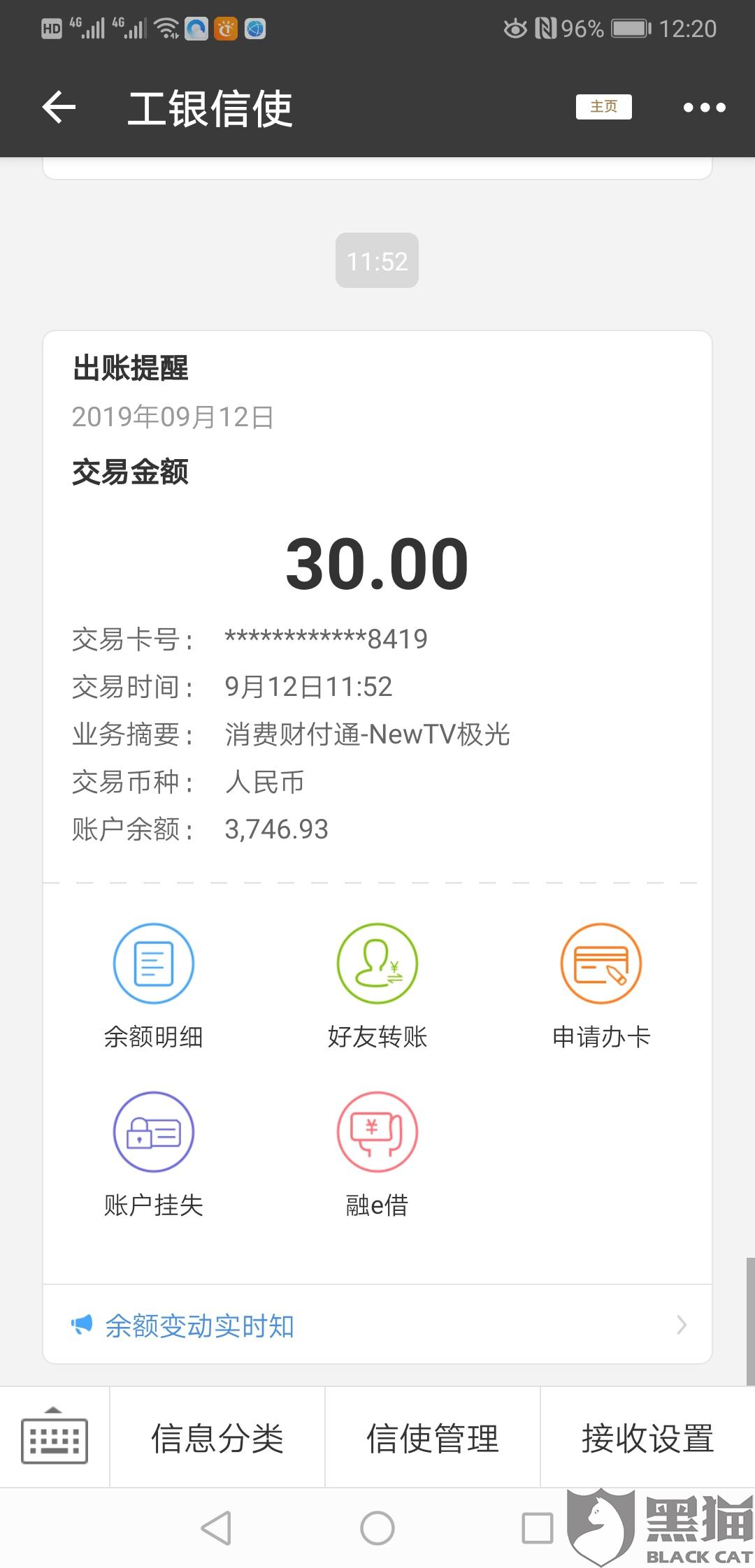This screenshot has width=755, height=1568.
Task: Open 余额变动实时知 link
Action: 377,1325
